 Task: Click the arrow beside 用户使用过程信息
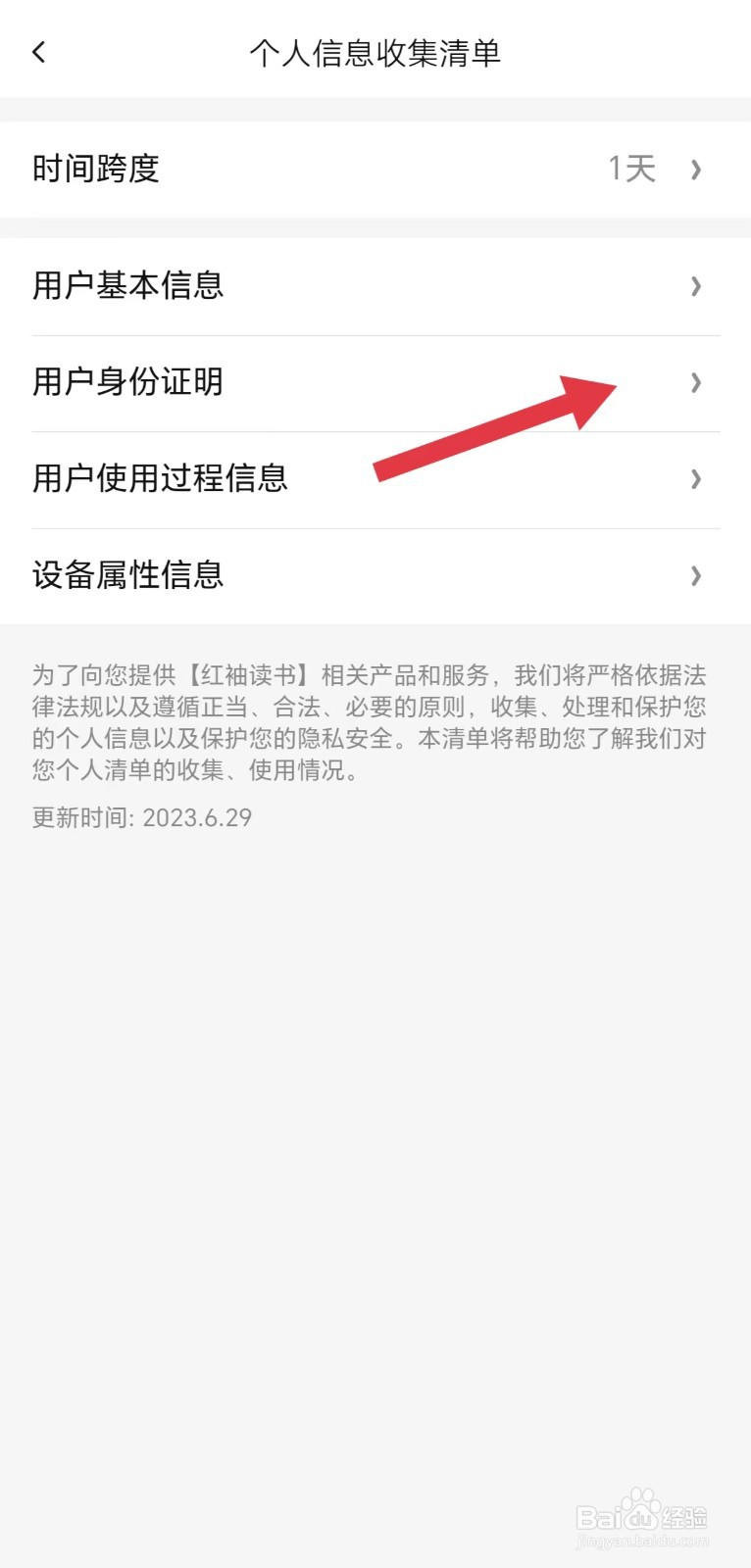tap(696, 479)
